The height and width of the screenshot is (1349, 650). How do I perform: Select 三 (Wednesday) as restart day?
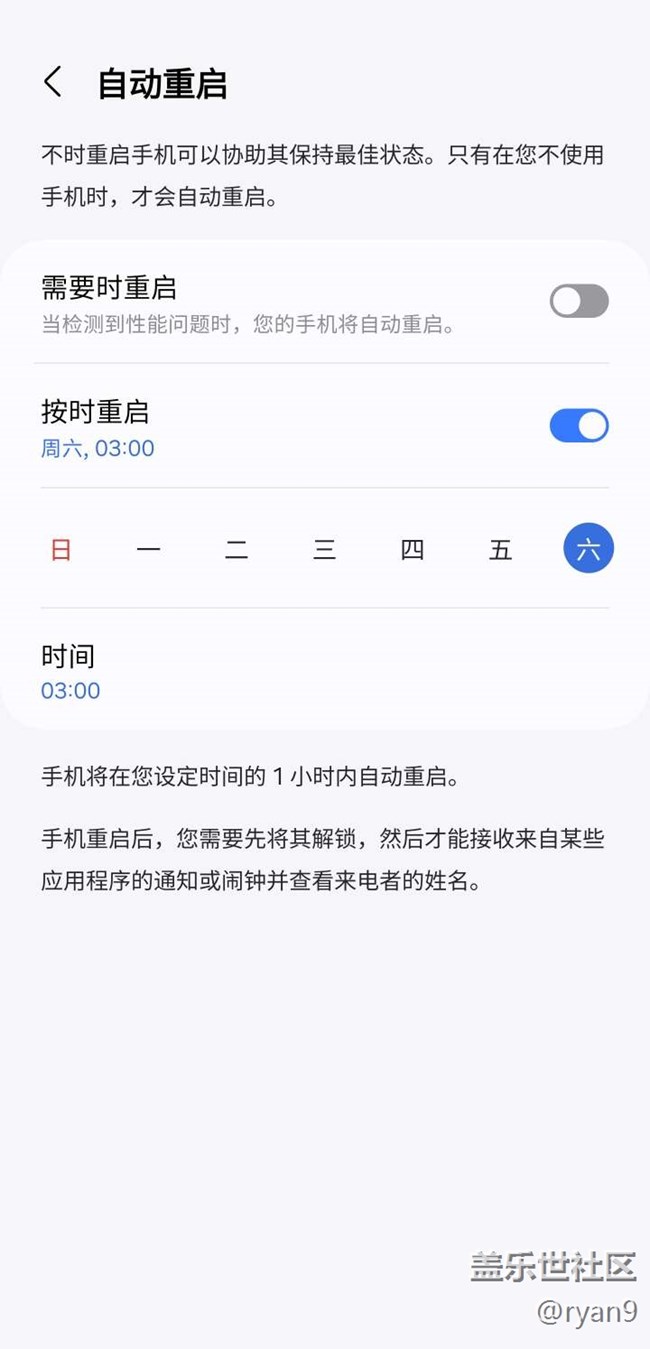click(x=325, y=550)
